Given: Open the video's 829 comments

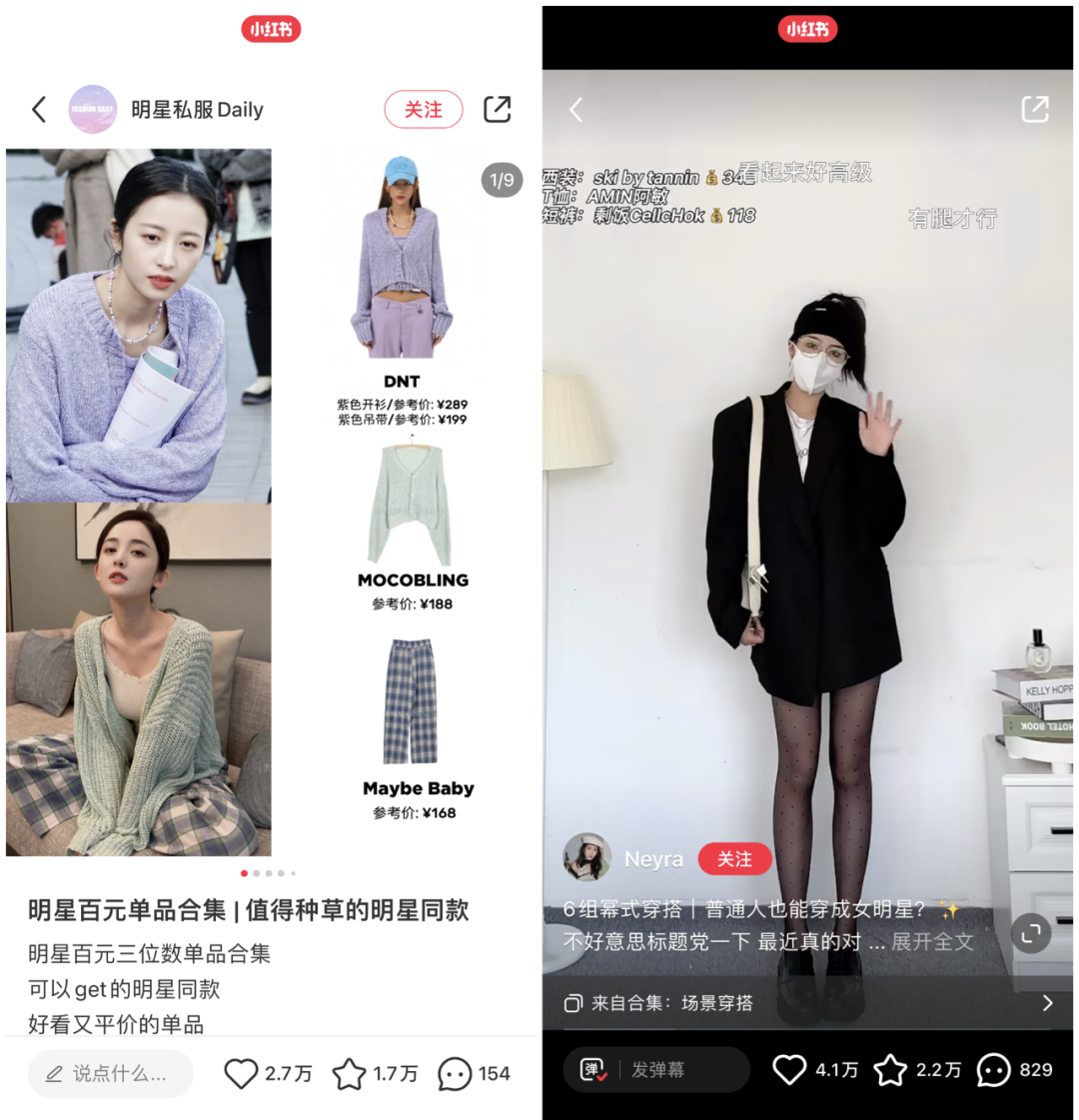Looking at the screenshot, I should click(993, 1070).
